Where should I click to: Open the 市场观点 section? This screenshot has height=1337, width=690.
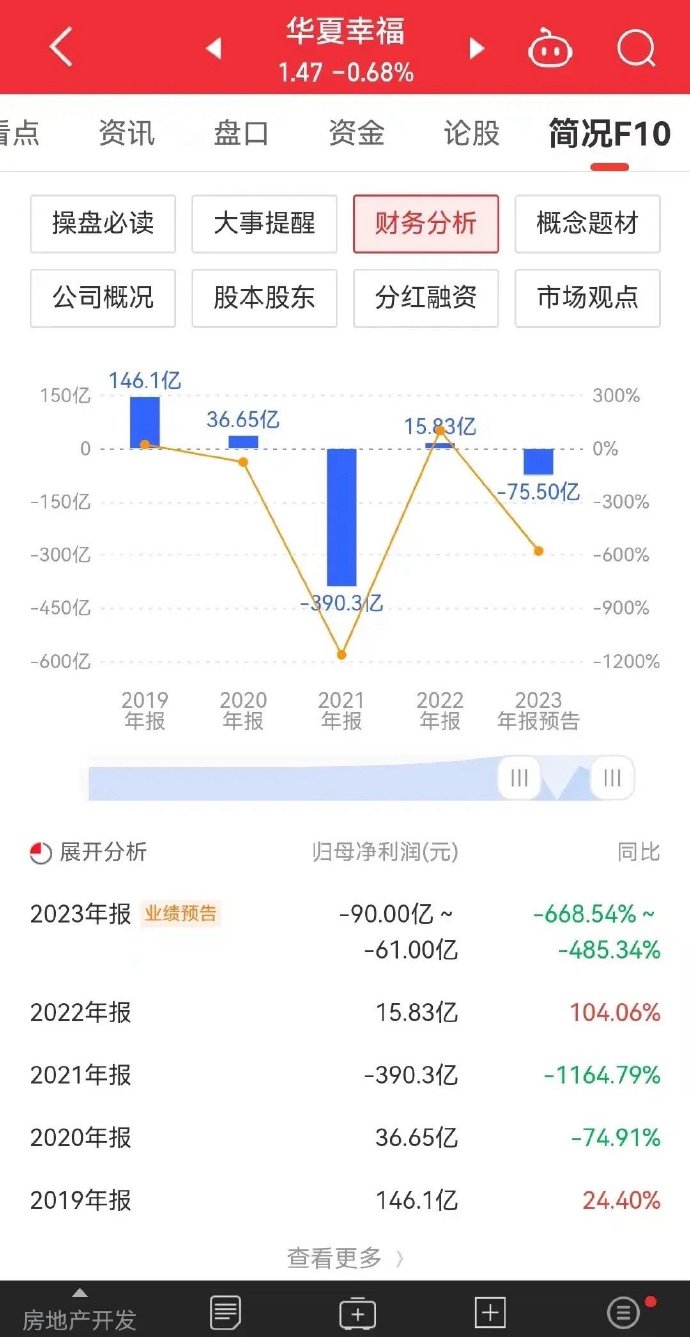[587, 298]
